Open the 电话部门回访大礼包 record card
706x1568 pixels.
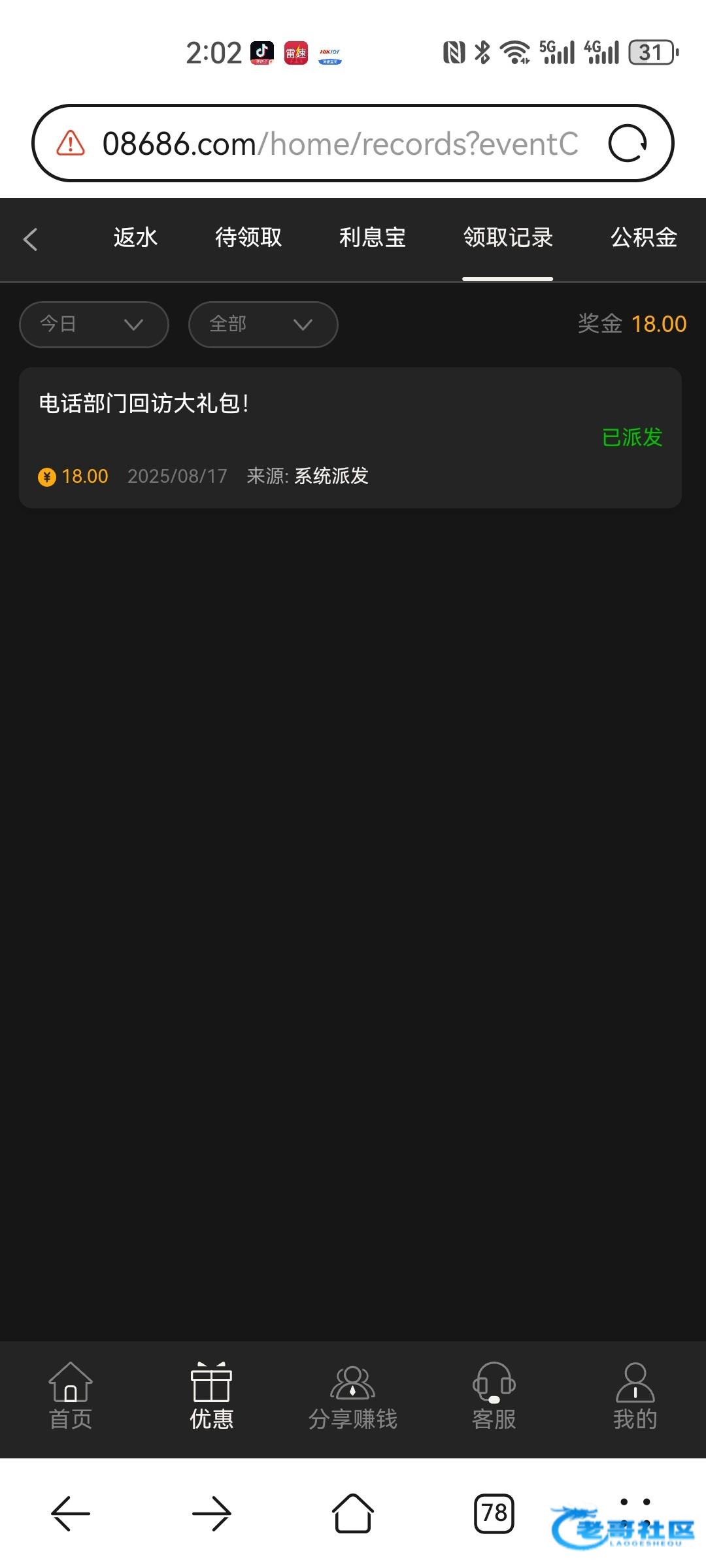tap(350, 438)
